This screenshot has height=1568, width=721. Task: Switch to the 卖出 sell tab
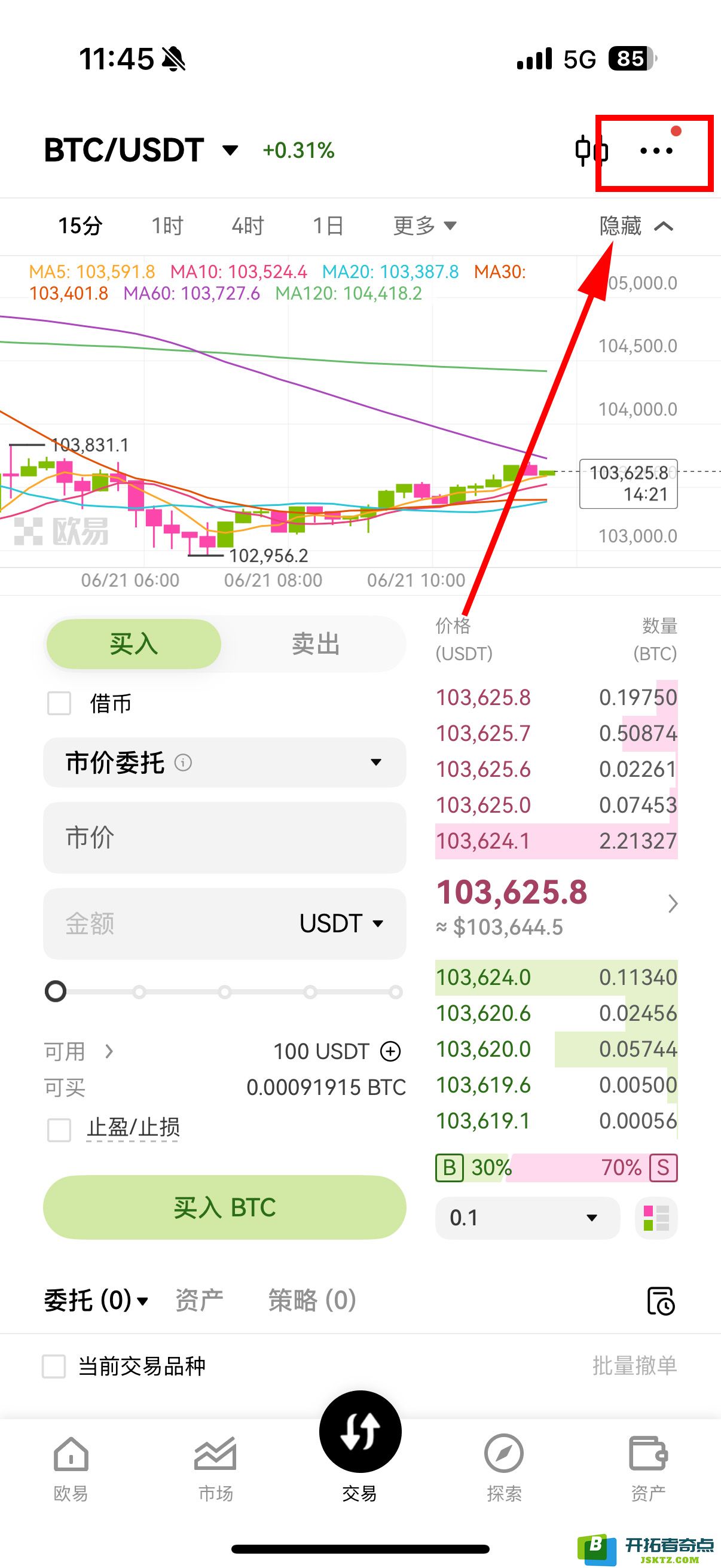(x=315, y=644)
